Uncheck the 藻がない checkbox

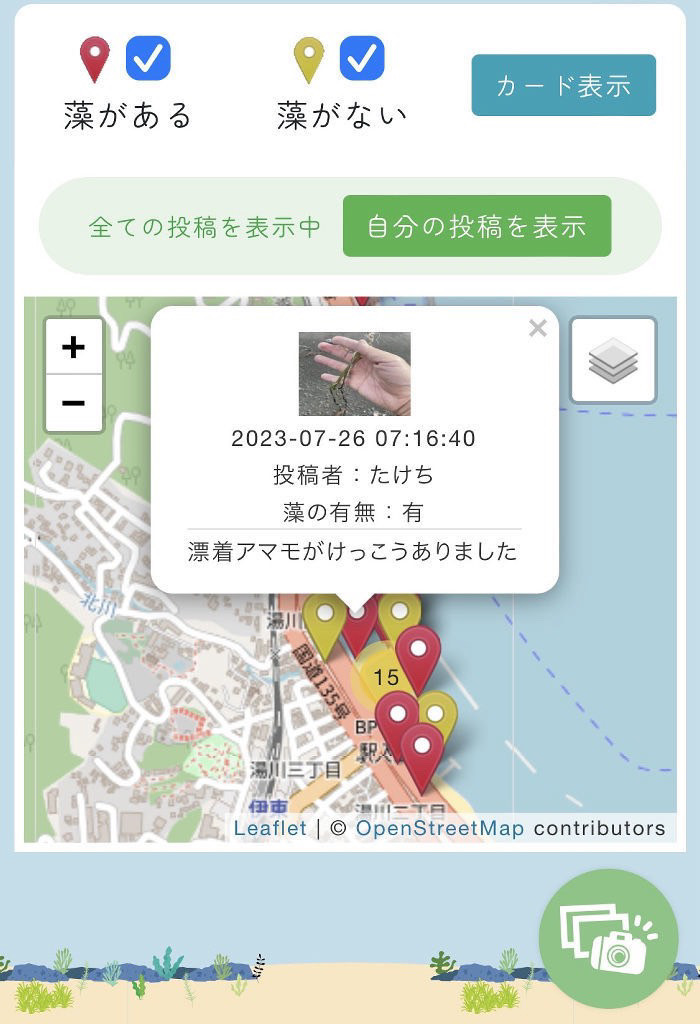pyautogui.click(x=362, y=59)
